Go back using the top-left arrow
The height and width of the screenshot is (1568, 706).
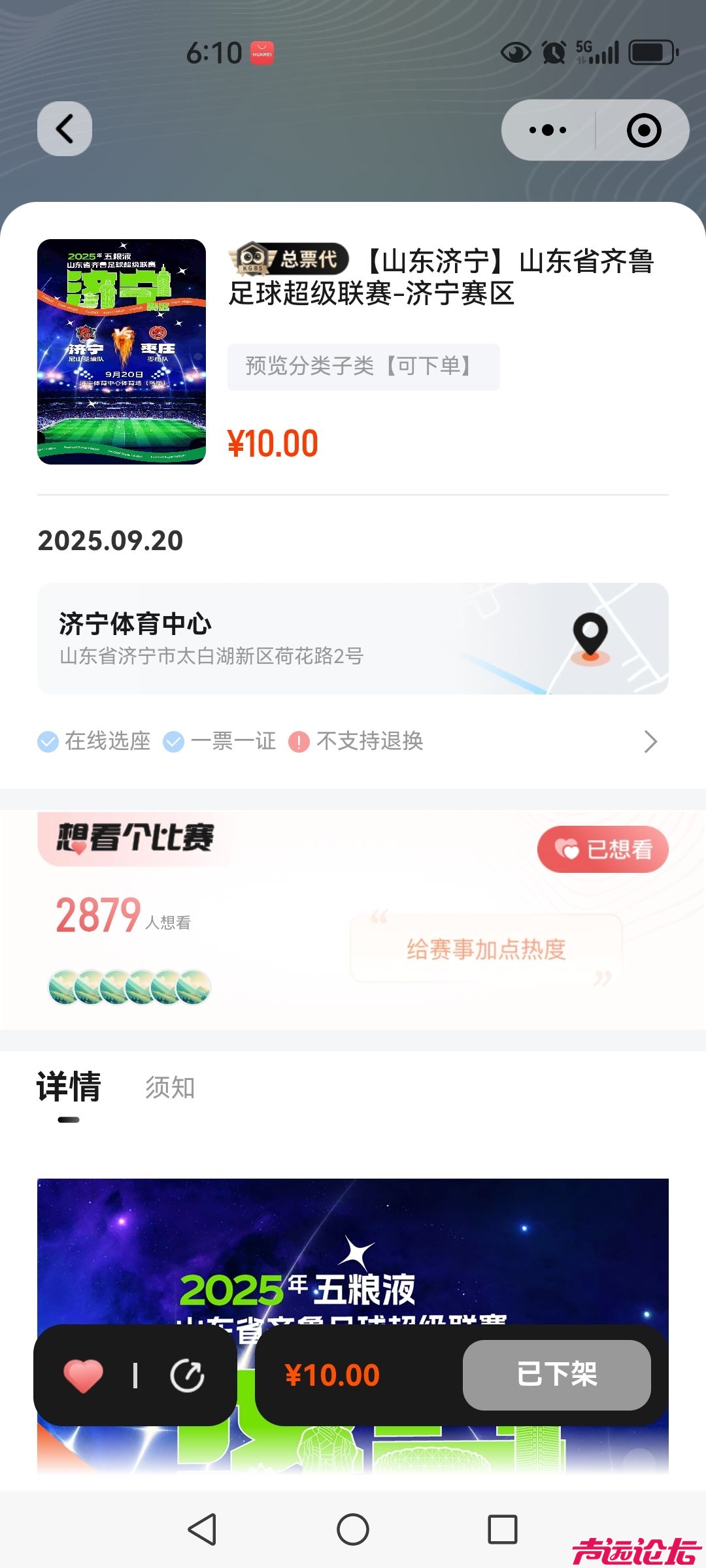(65, 129)
